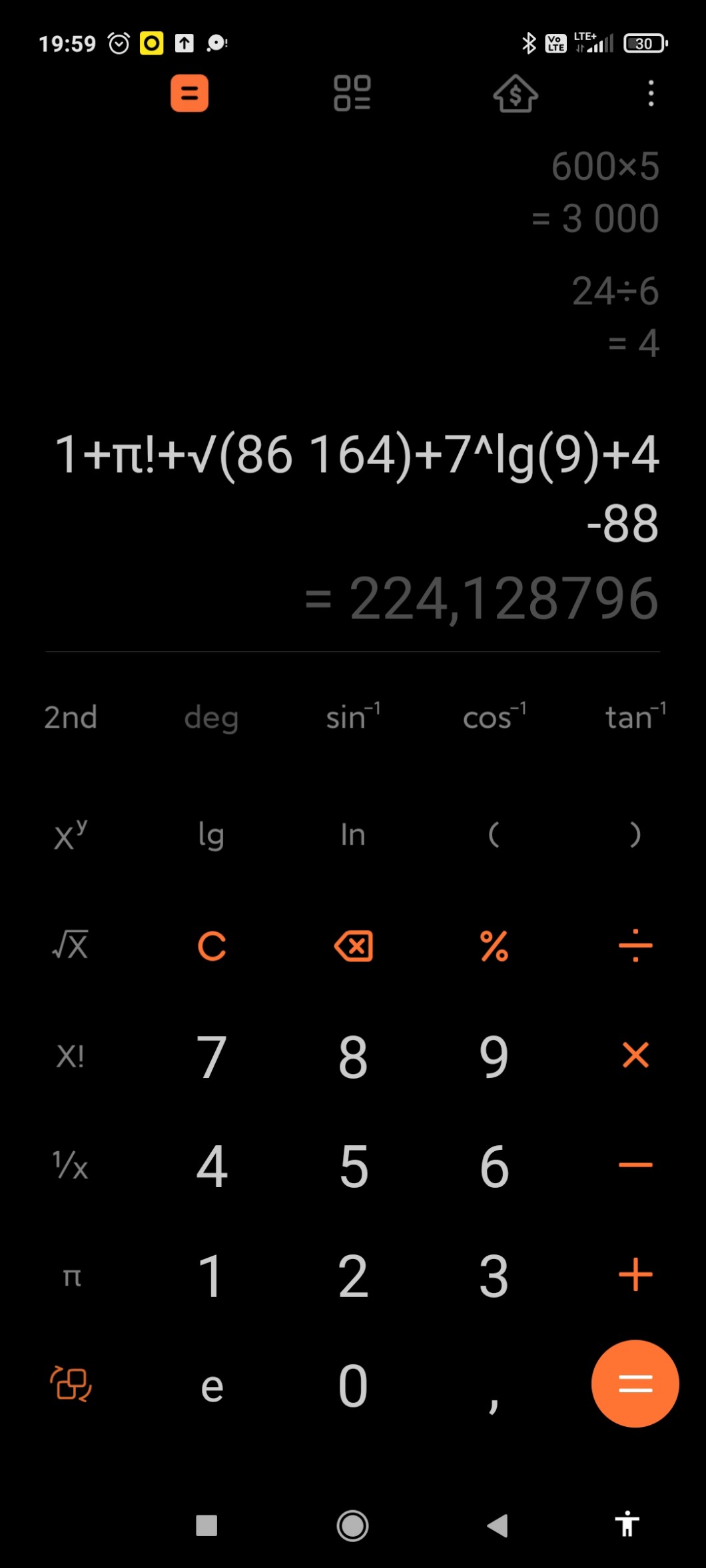
Task: Clear the expression with C
Action: (211, 945)
